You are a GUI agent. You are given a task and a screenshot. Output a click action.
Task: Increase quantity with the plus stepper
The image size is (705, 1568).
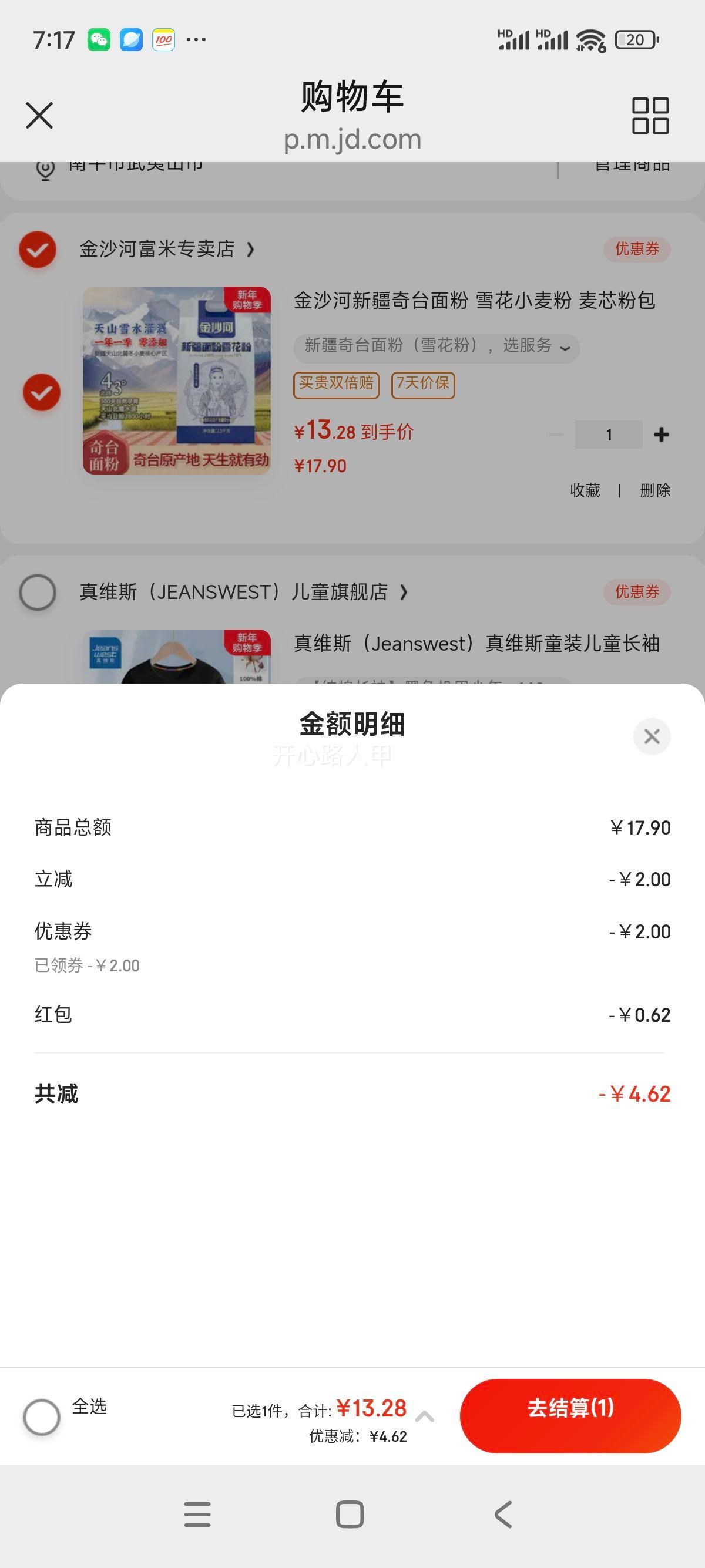click(x=661, y=433)
